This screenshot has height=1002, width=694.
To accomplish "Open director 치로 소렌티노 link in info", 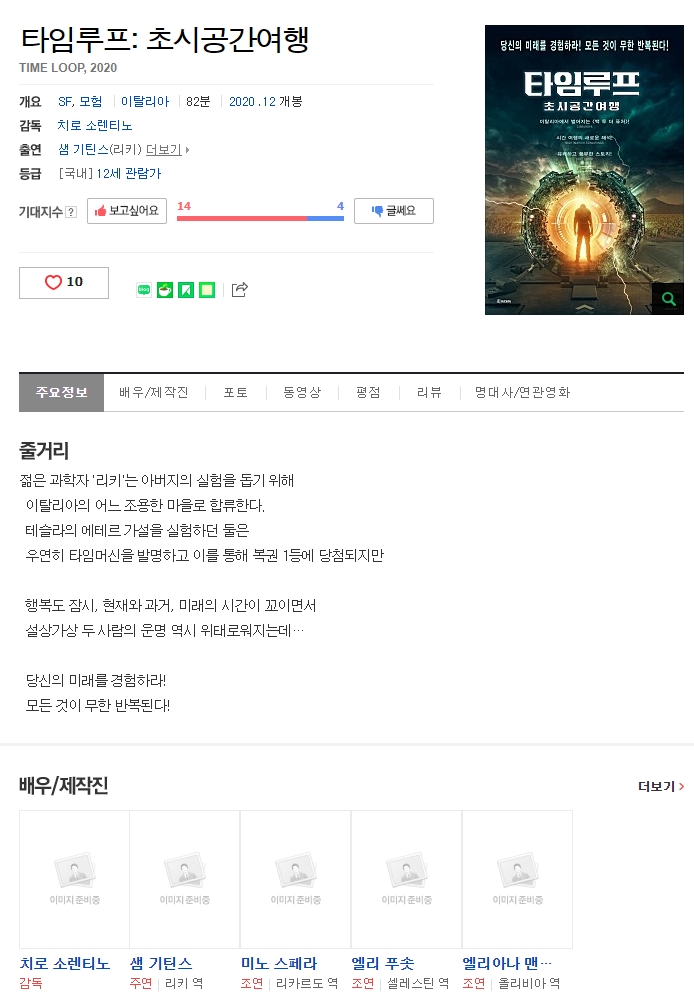I will coord(95,126).
